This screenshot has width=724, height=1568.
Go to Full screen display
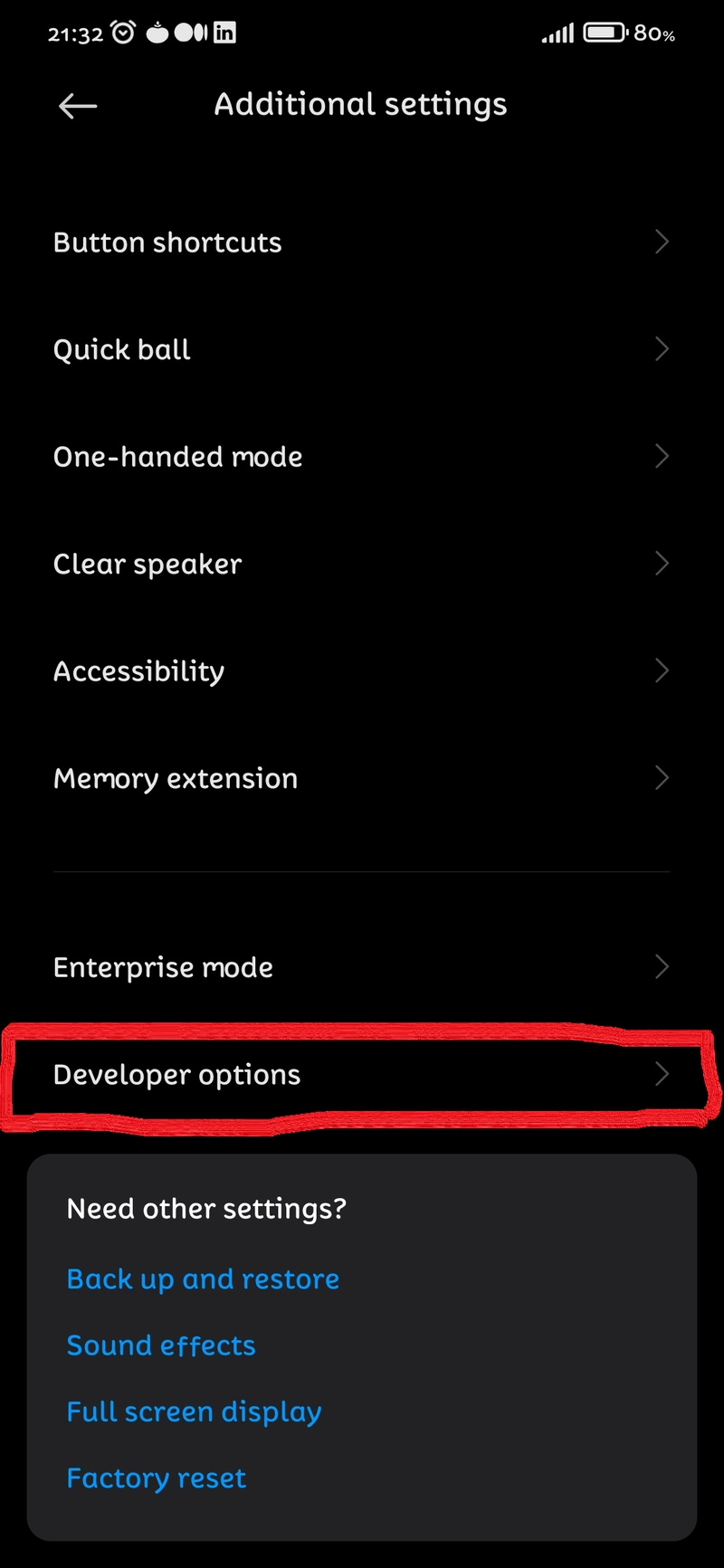pyautogui.click(x=194, y=1411)
